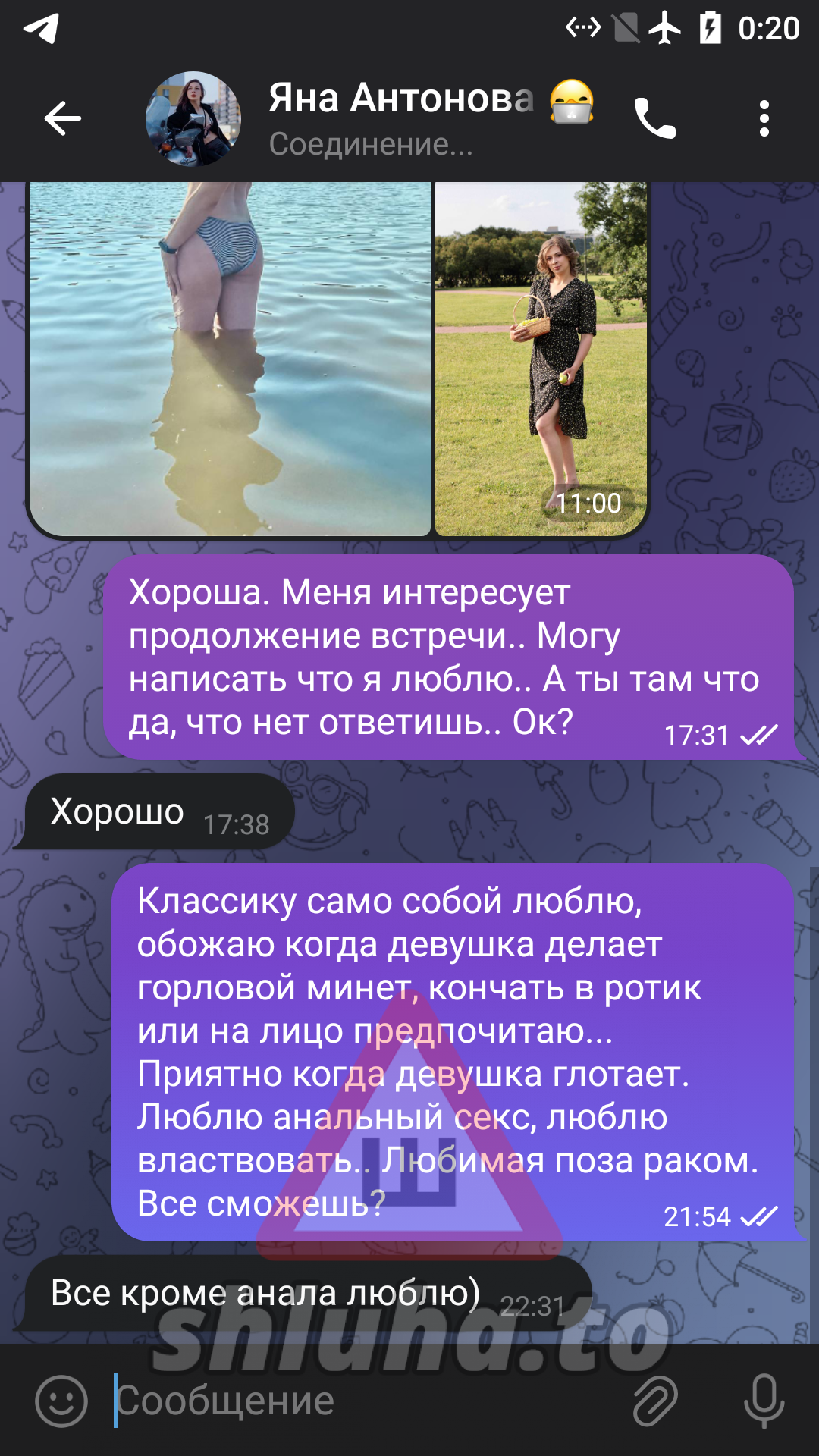This screenshot has height=1456, width=819.
Task: Open the emoji picker
Action: pos(61,1401)
